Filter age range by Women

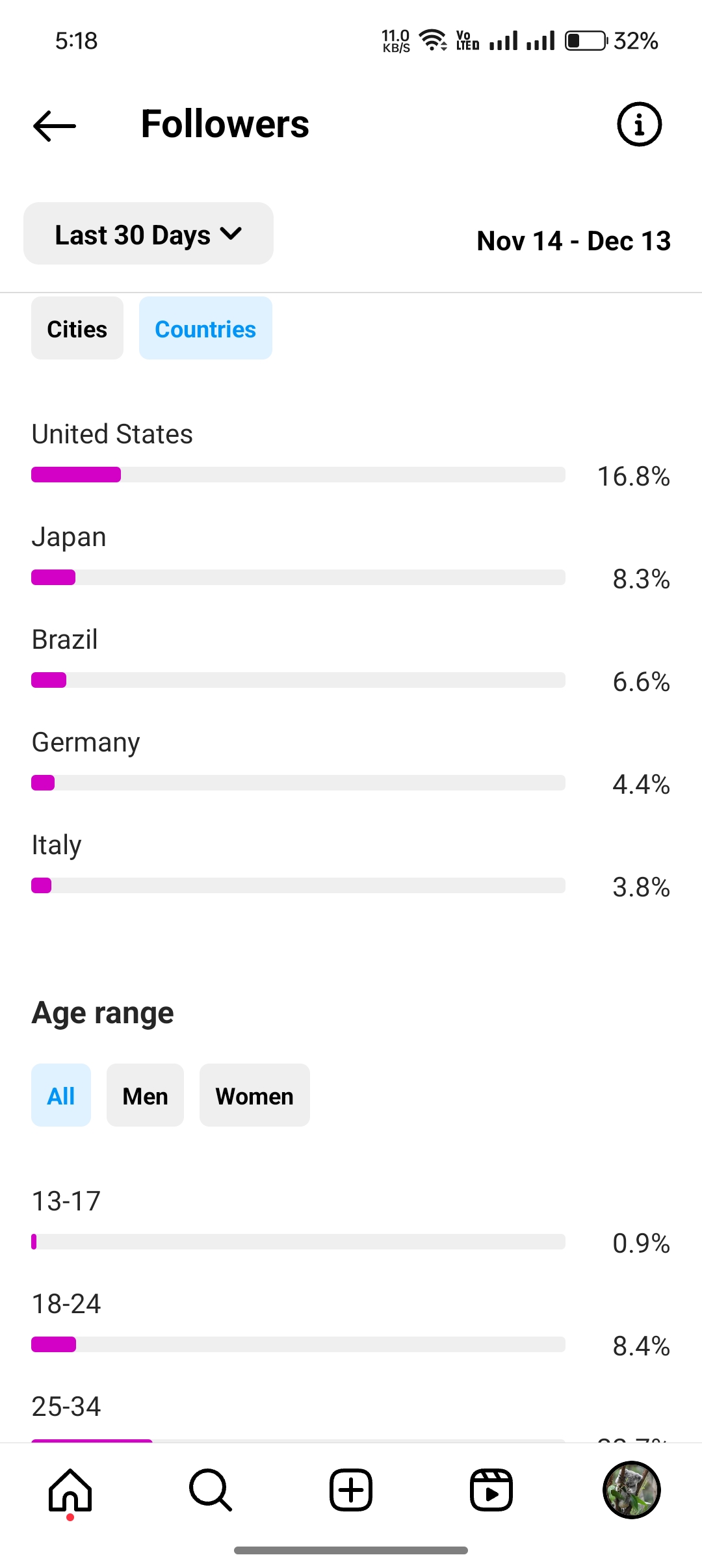coord(255,1095)
